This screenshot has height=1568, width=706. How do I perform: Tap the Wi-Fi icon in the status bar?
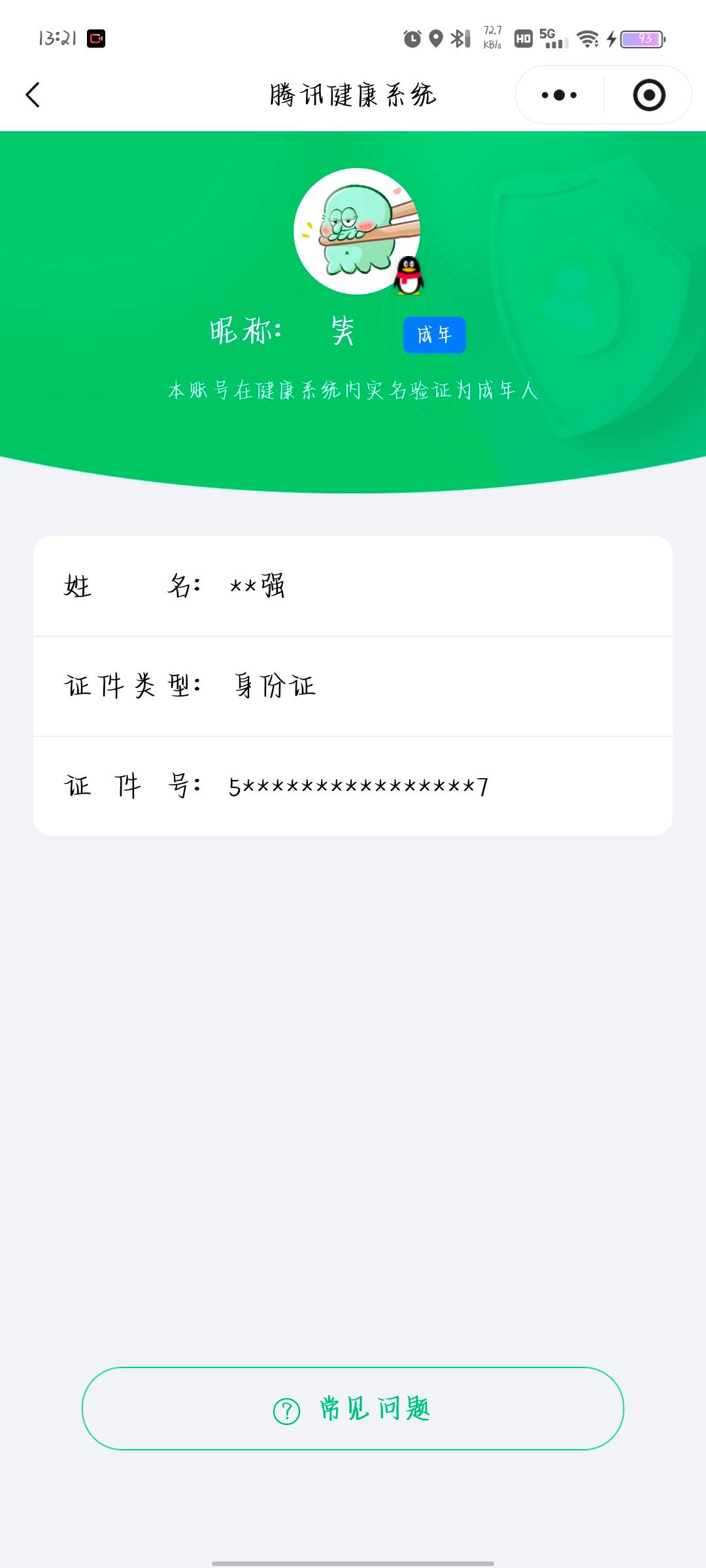click(587, 39)
